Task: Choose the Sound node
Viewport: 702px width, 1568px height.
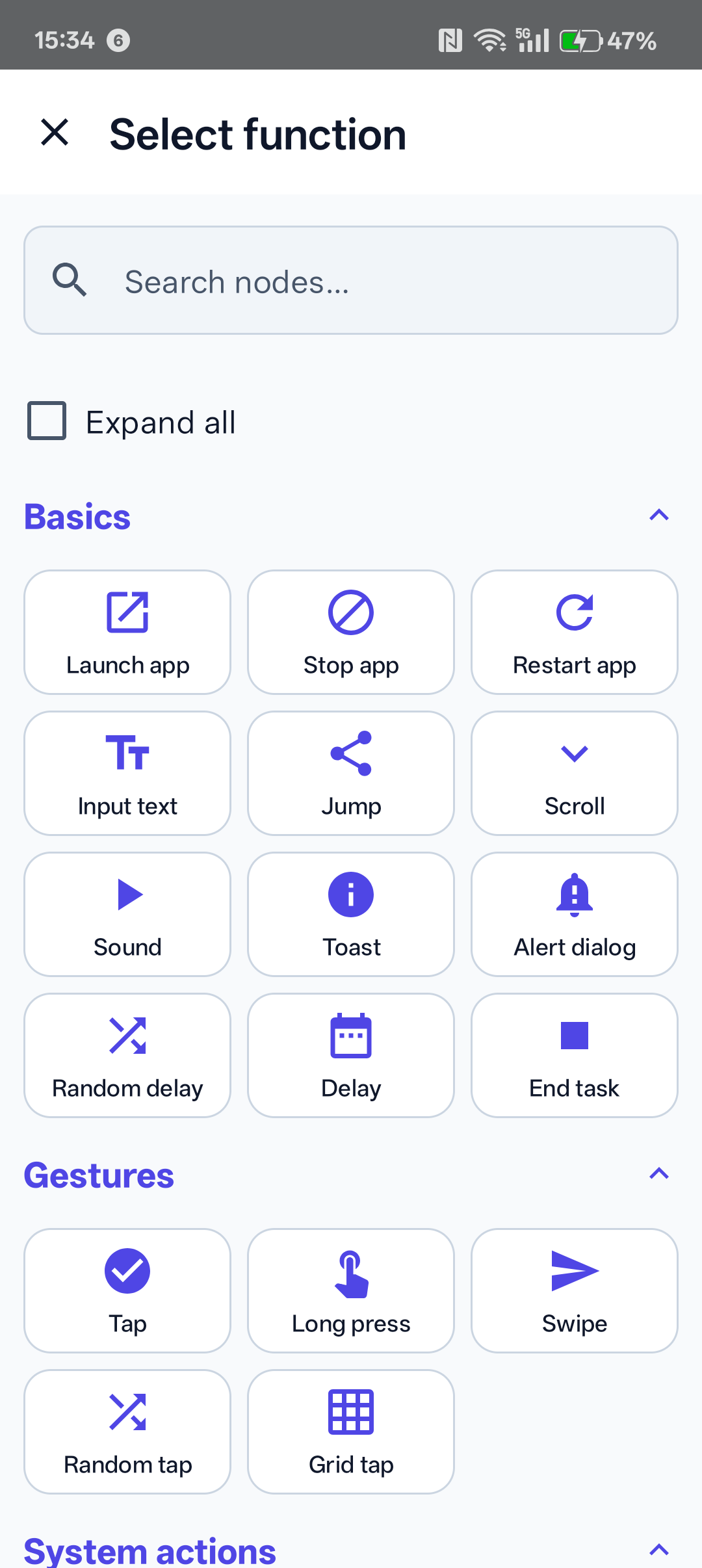Action: pos(127,913)
